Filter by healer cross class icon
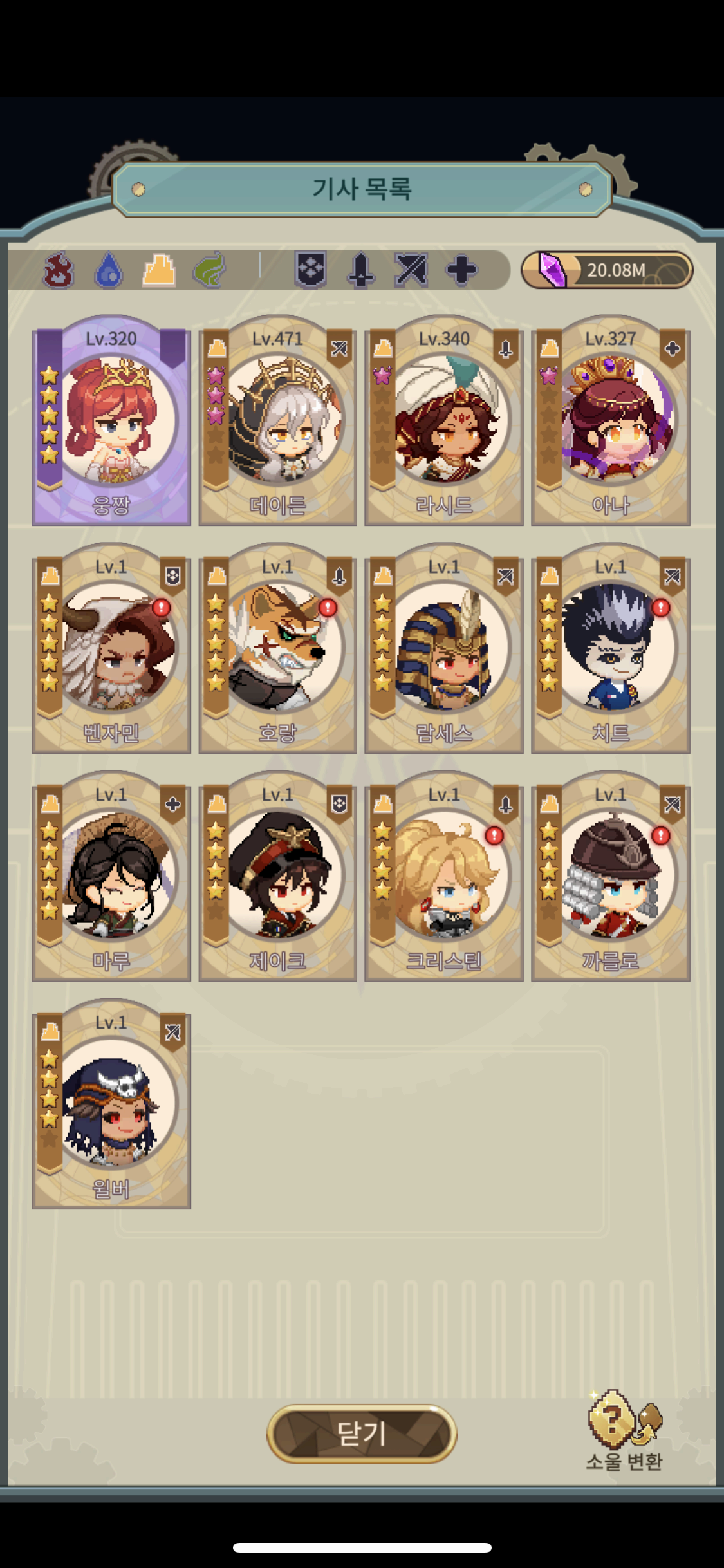Image resolution: width=724 pixels, height=1568 pixels. coord(461,270)
